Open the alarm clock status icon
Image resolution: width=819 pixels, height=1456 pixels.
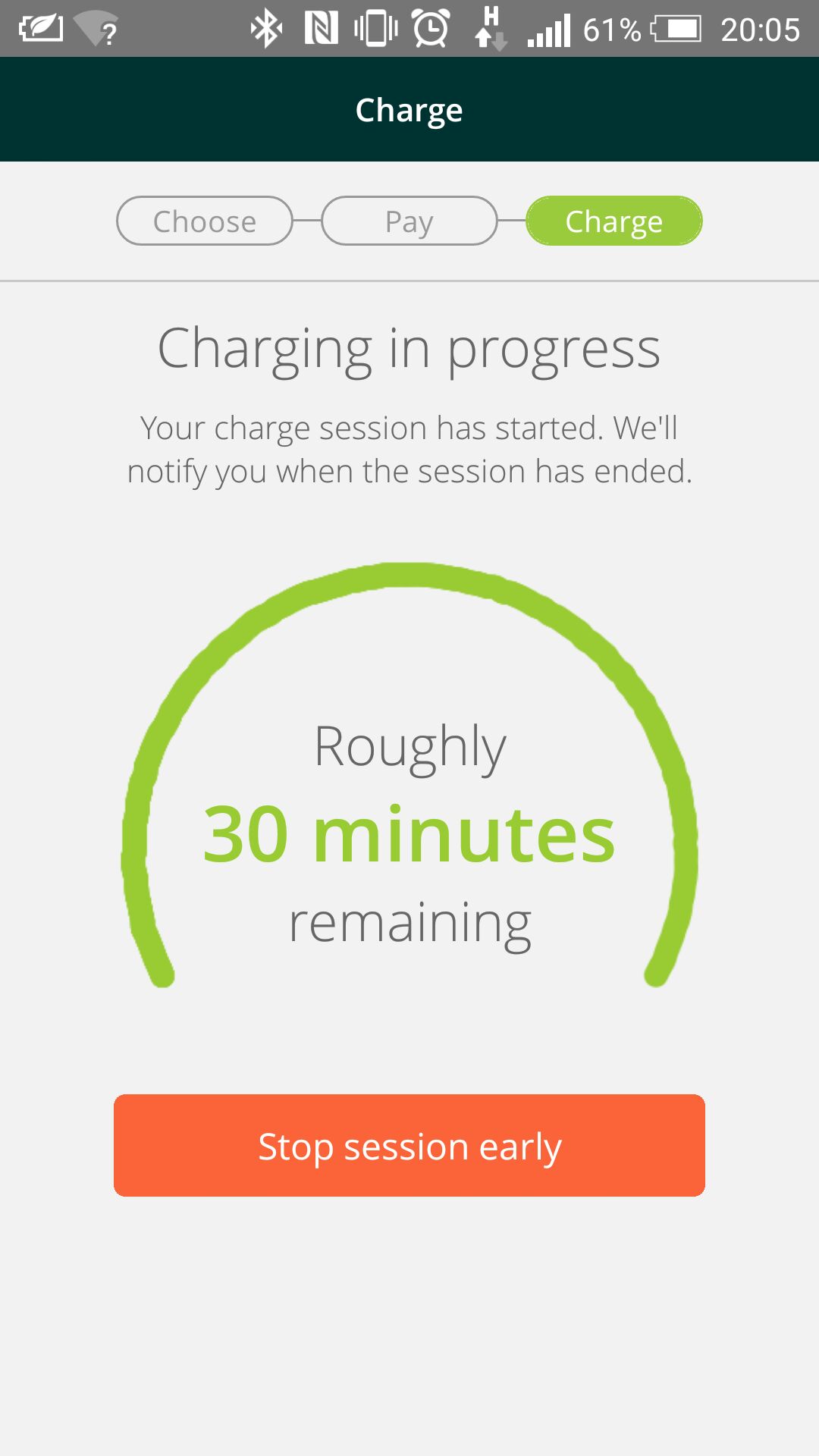click(429, 29)
